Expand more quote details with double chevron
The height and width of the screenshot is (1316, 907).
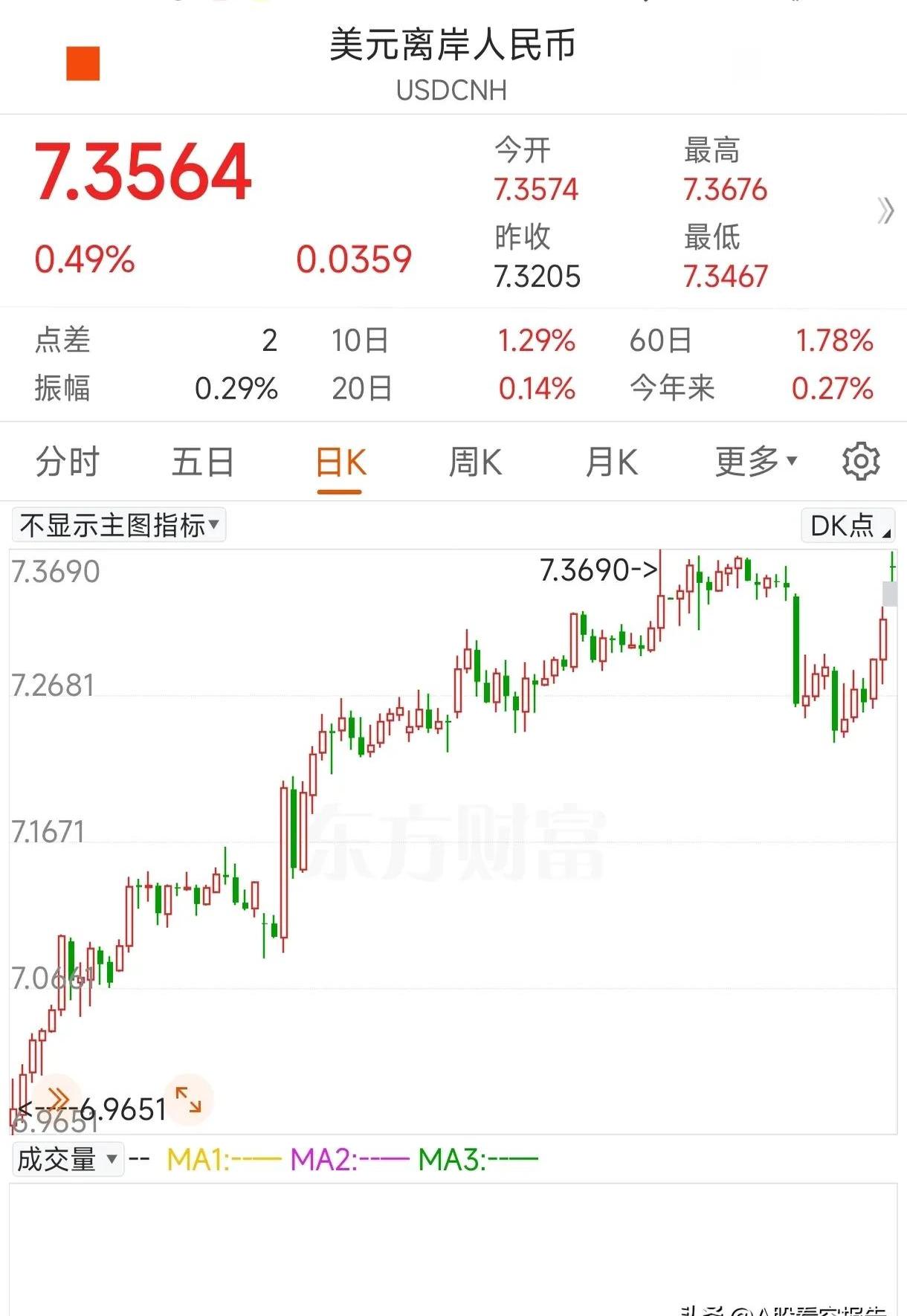(885, 211)
